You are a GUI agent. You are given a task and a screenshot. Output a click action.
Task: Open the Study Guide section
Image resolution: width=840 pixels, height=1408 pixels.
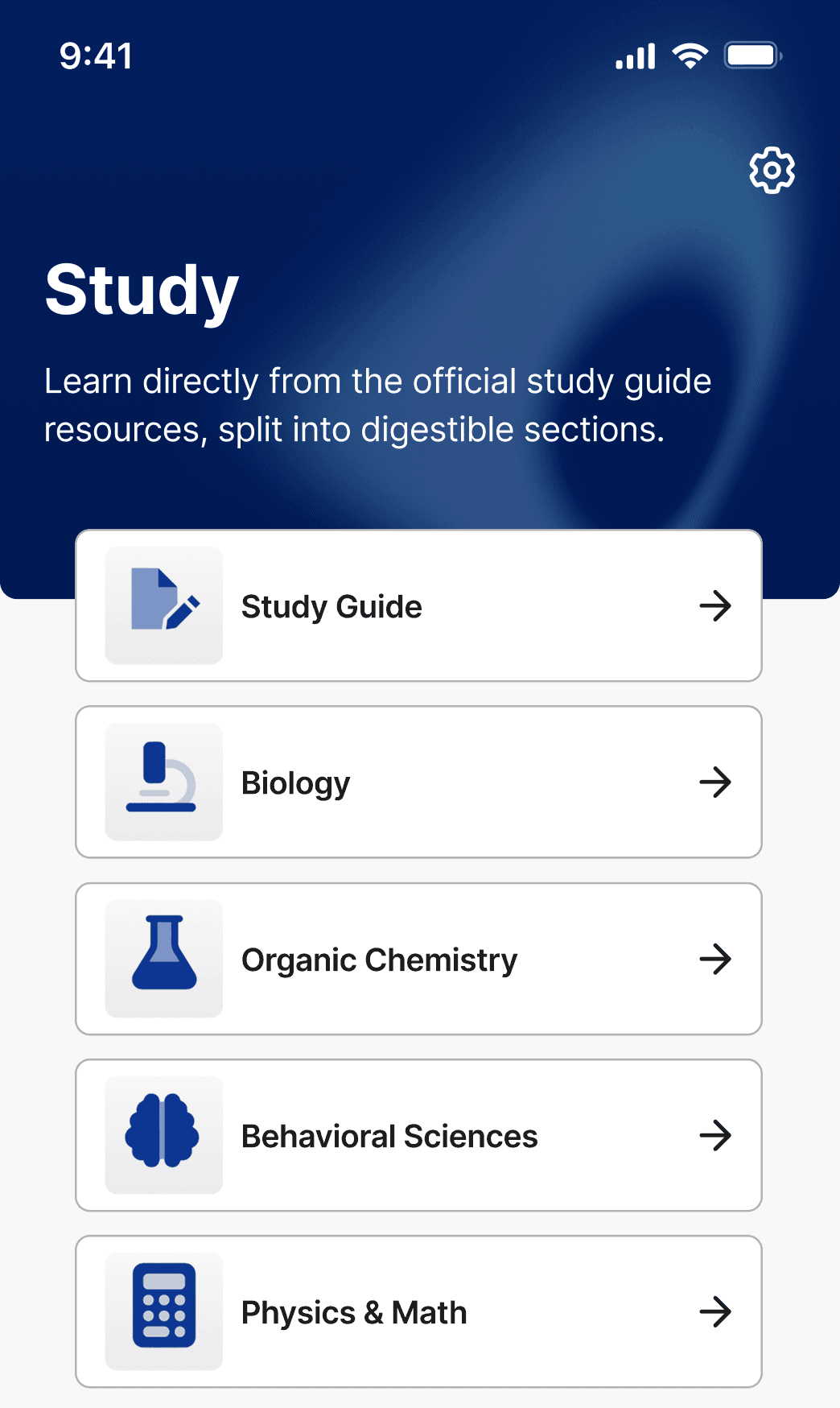[418, 605]
